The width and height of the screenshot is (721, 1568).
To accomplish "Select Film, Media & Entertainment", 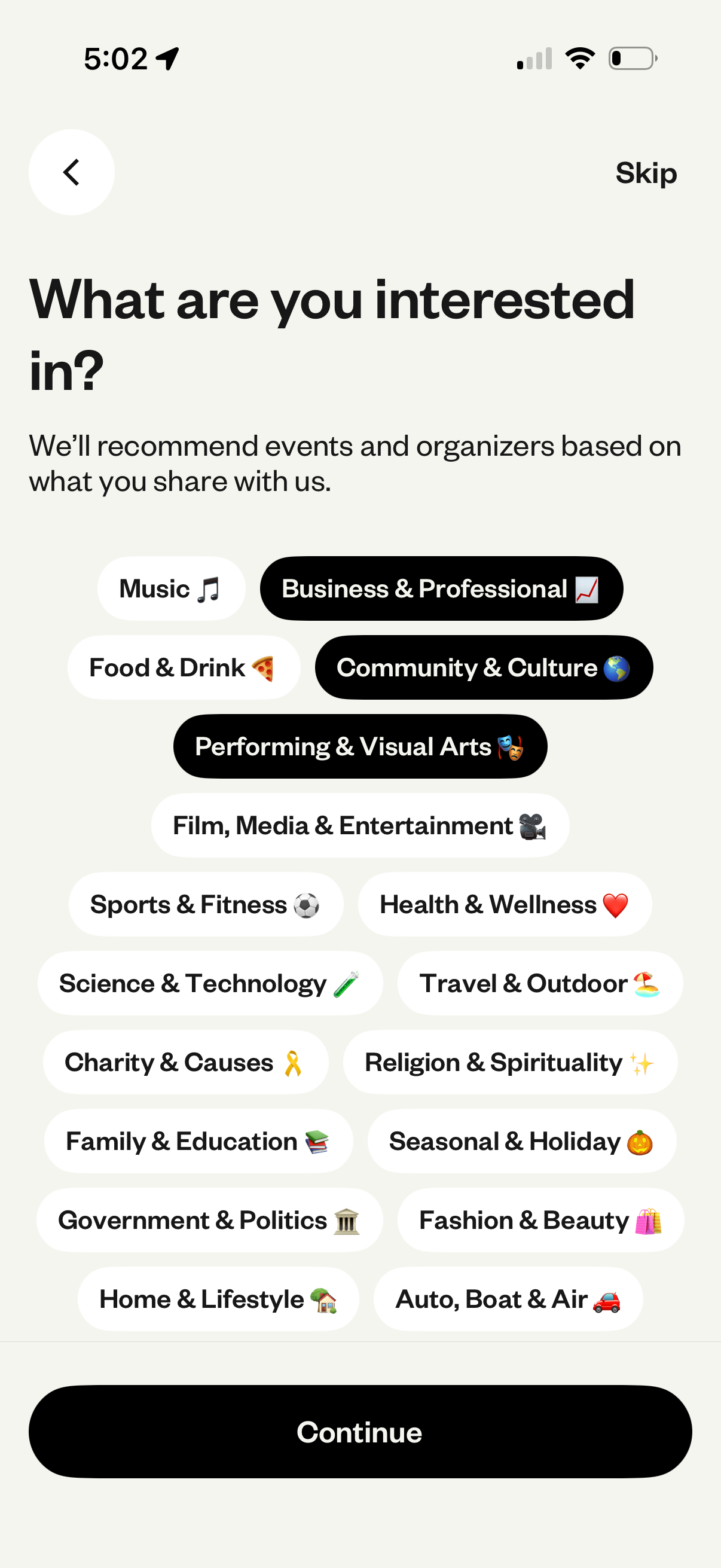I will [360, 825].
